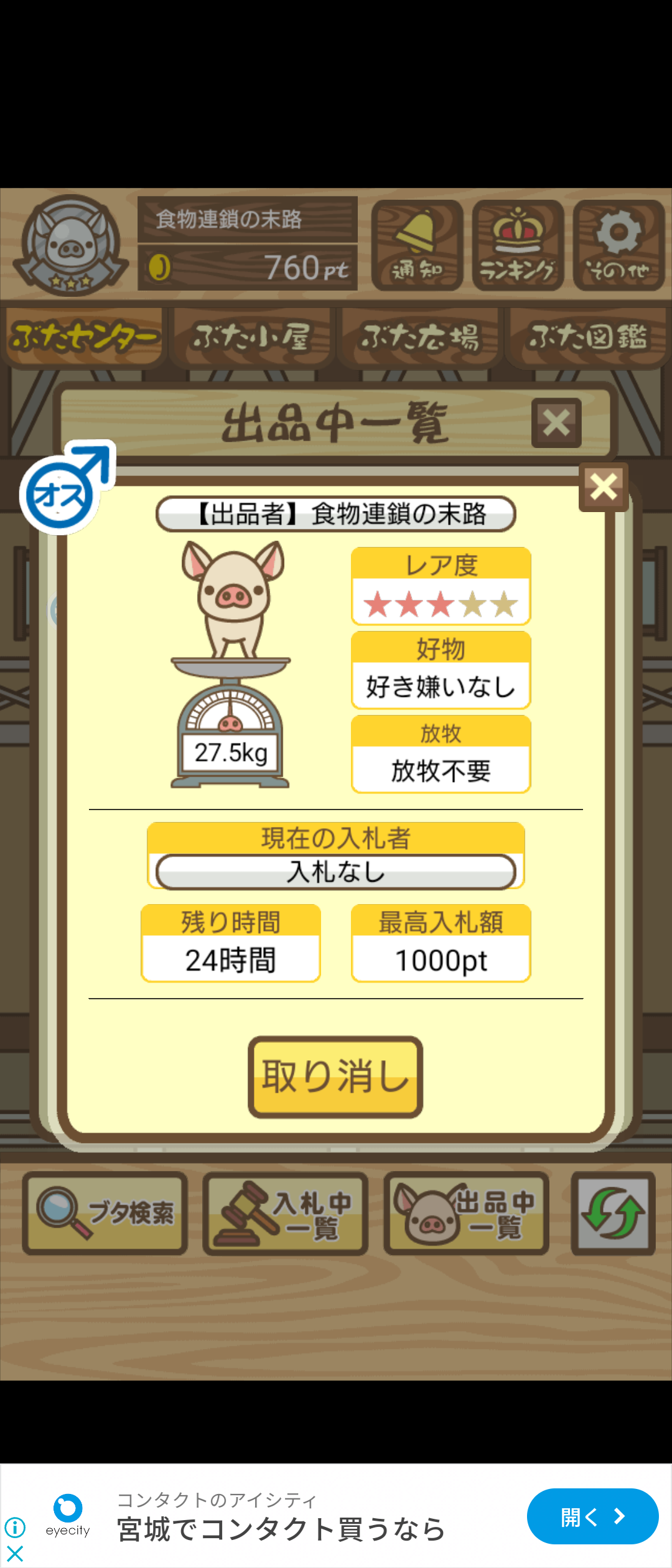The width and height of the screenshot is (672, 1568).
Task: Open the ad info icon
Action: [15, 1527]
